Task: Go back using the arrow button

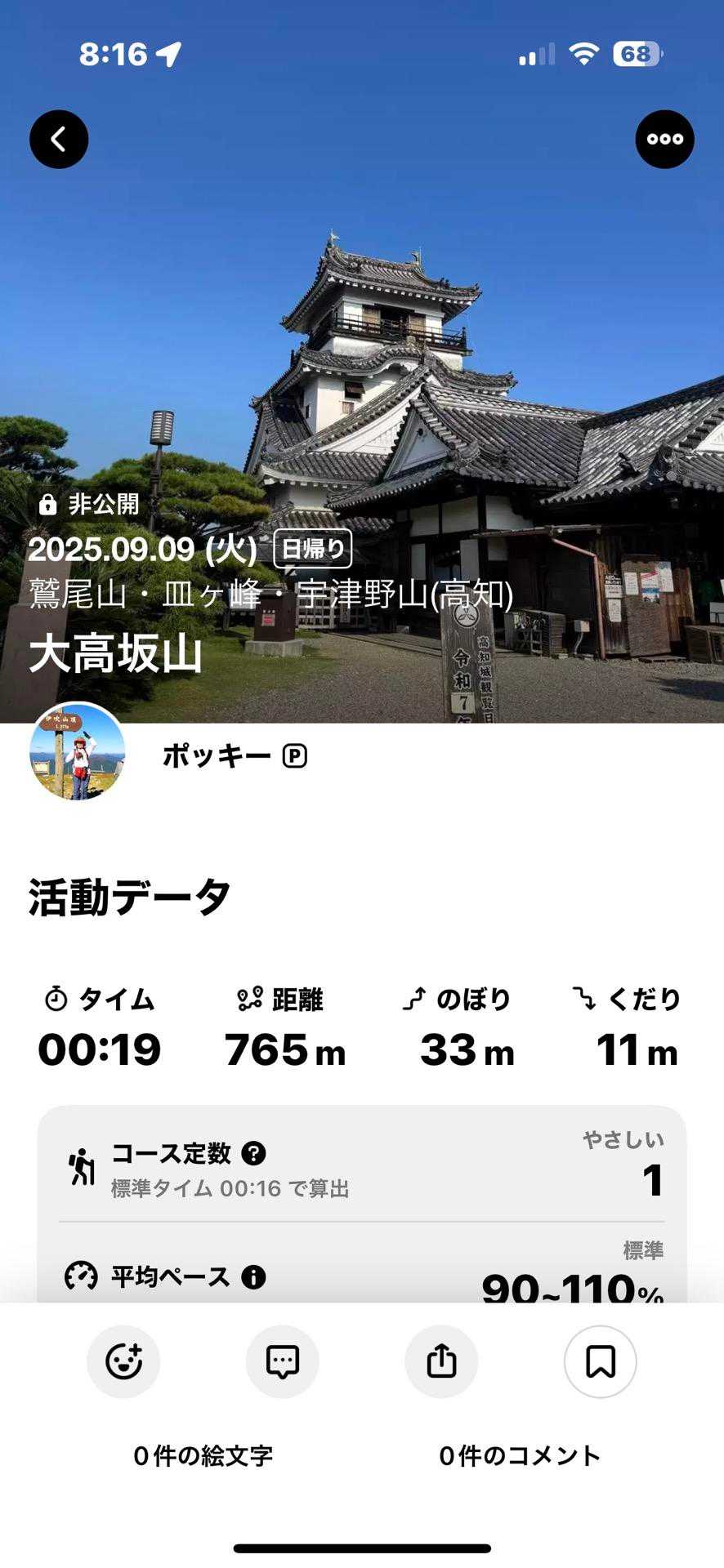Action: tap(59, 140)
